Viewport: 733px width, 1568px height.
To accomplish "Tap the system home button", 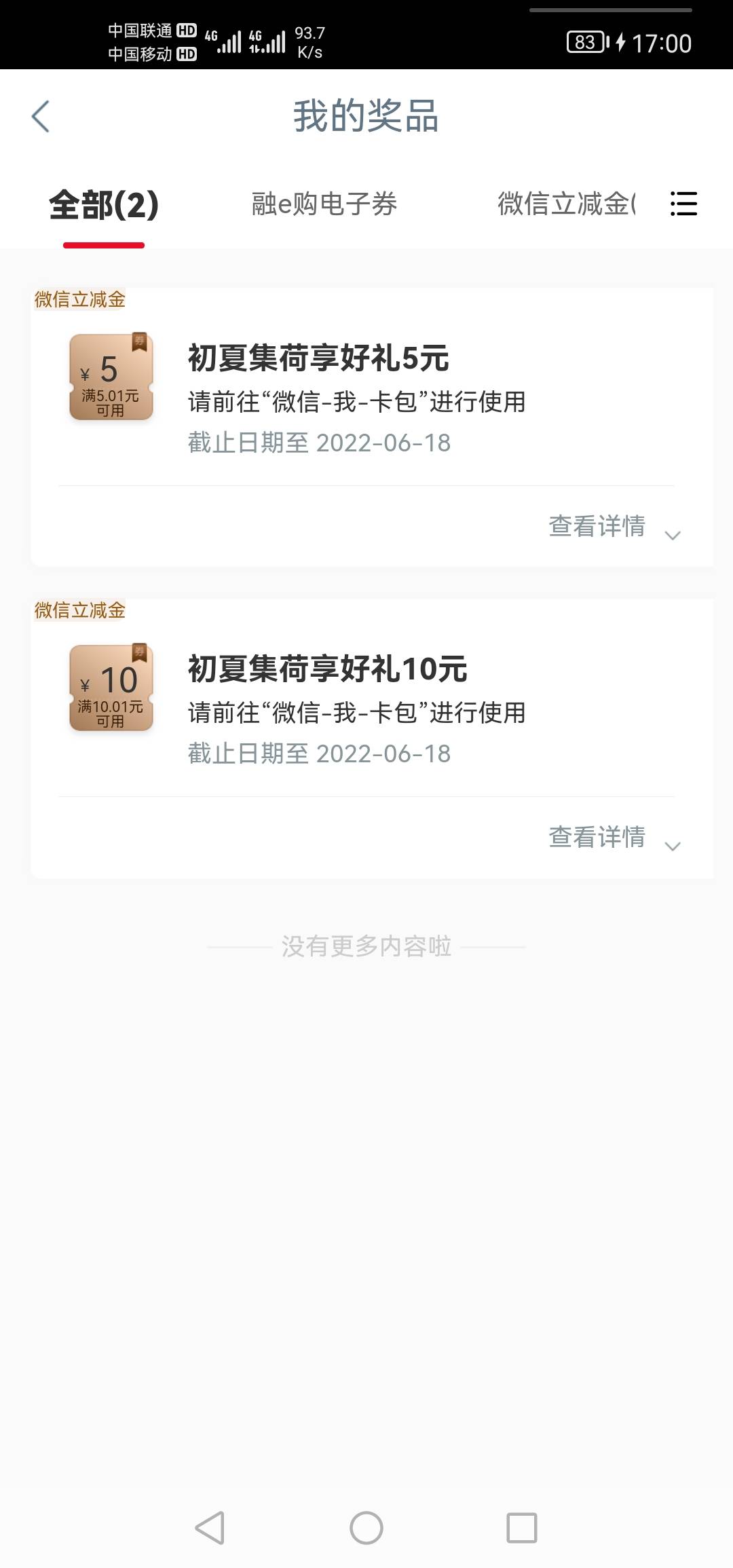I will tap(366, 1528).
